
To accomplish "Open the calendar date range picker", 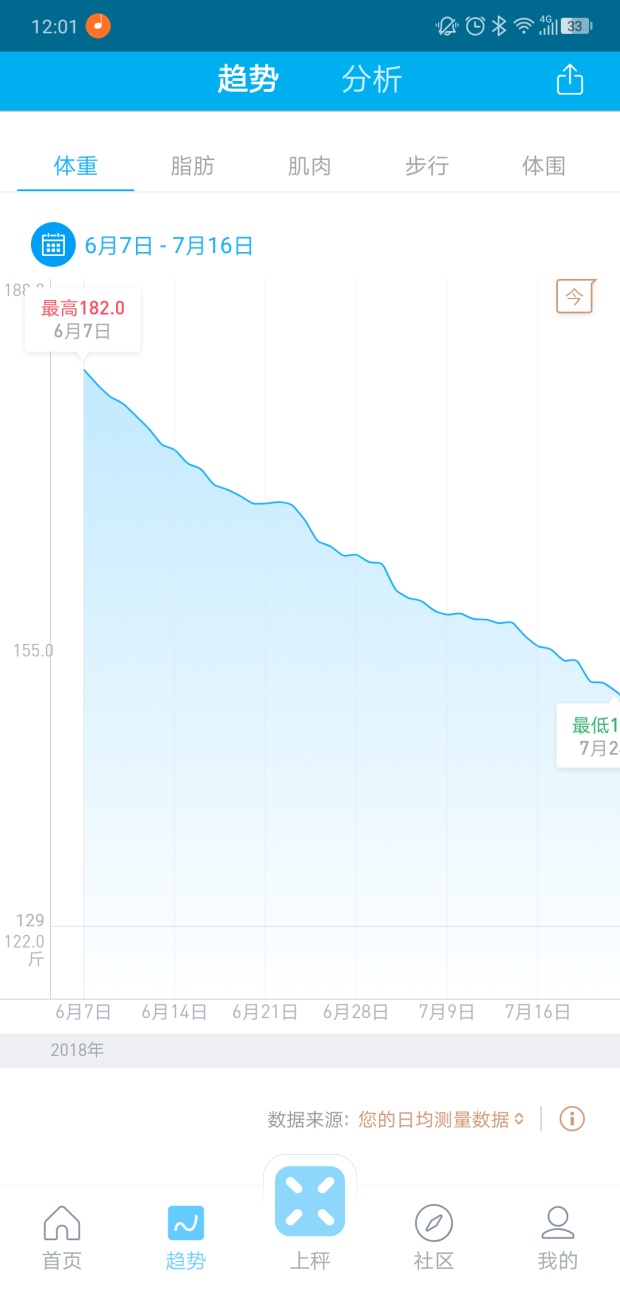I will (53, 245).
